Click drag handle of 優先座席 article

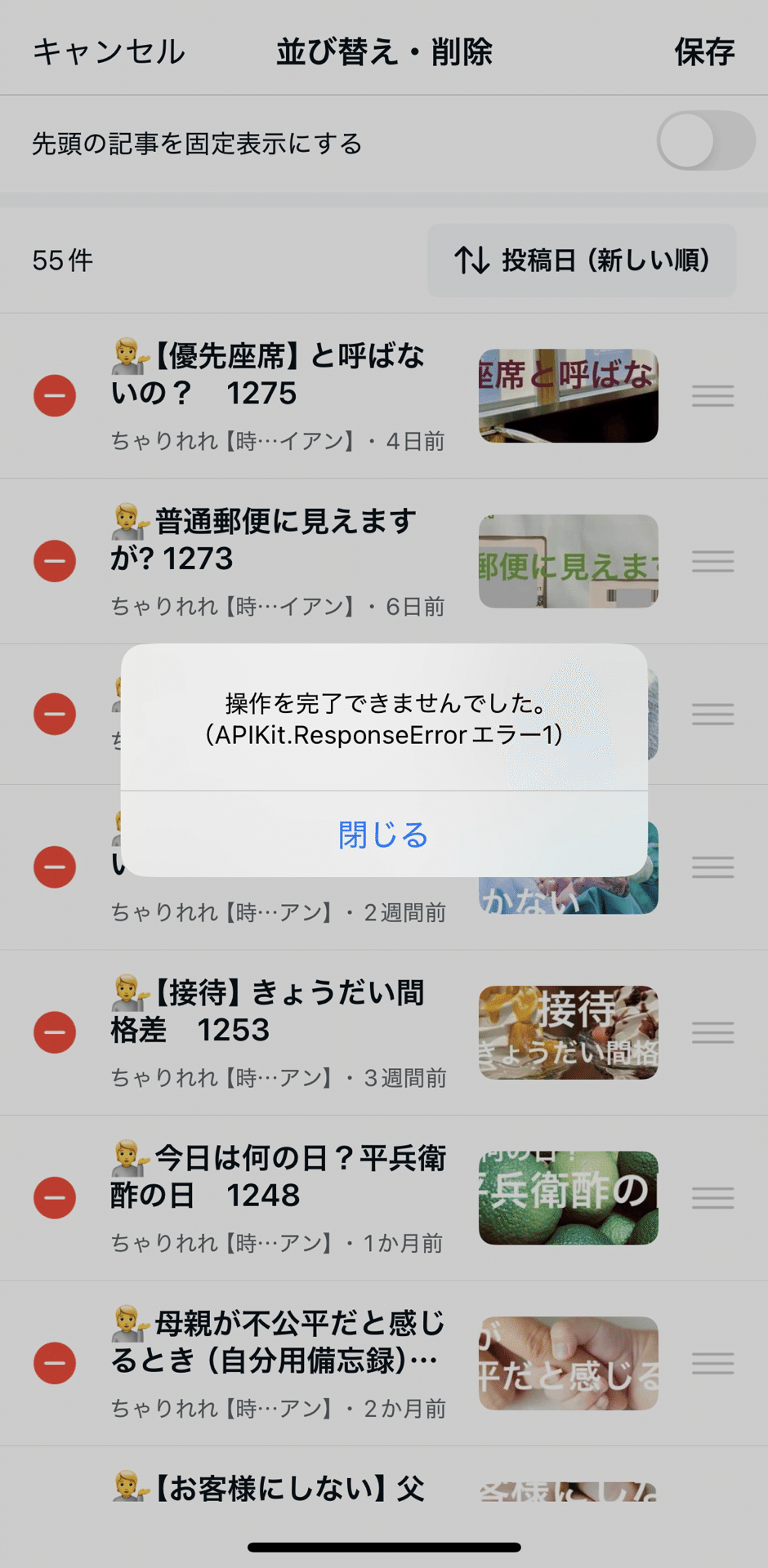point(712,396)
